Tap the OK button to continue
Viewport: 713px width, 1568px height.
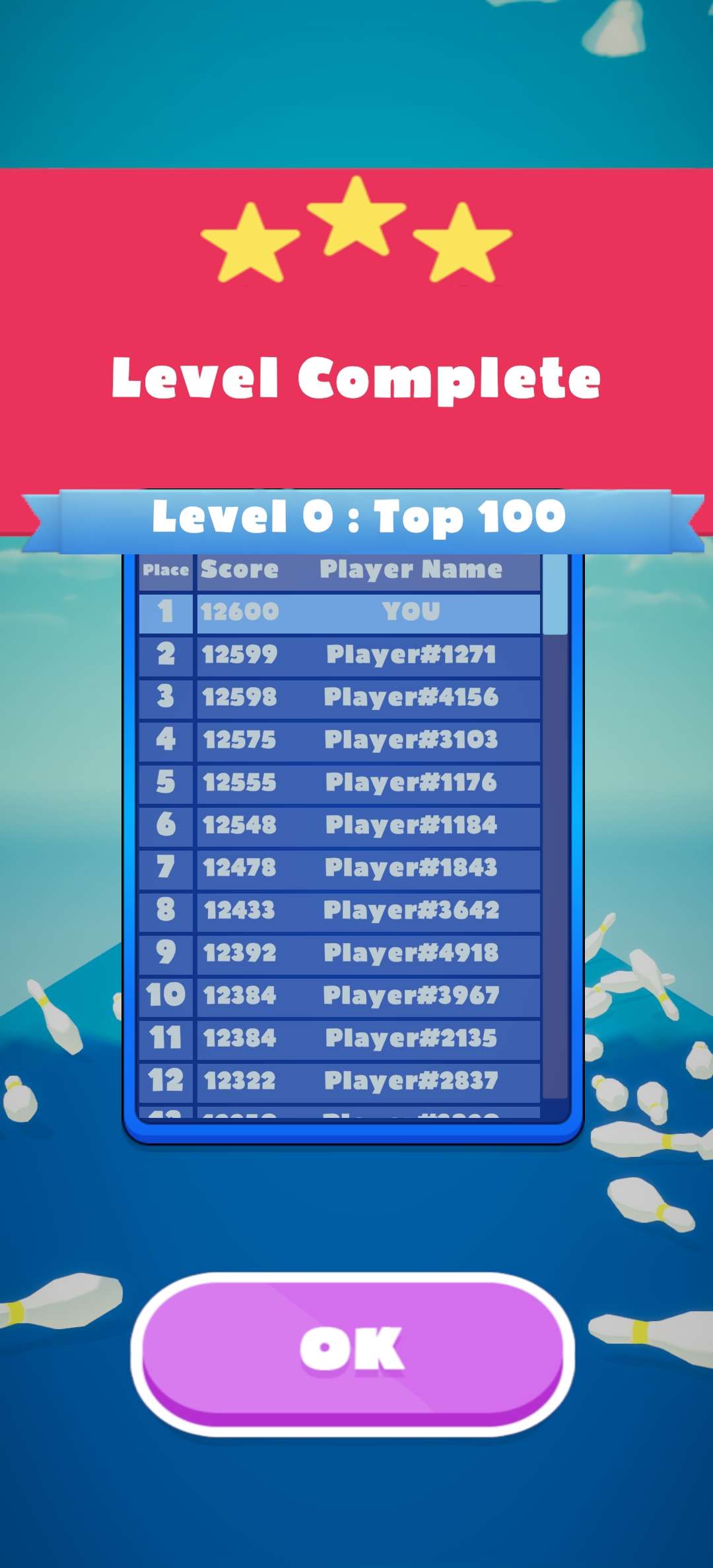pos(353,1350)
